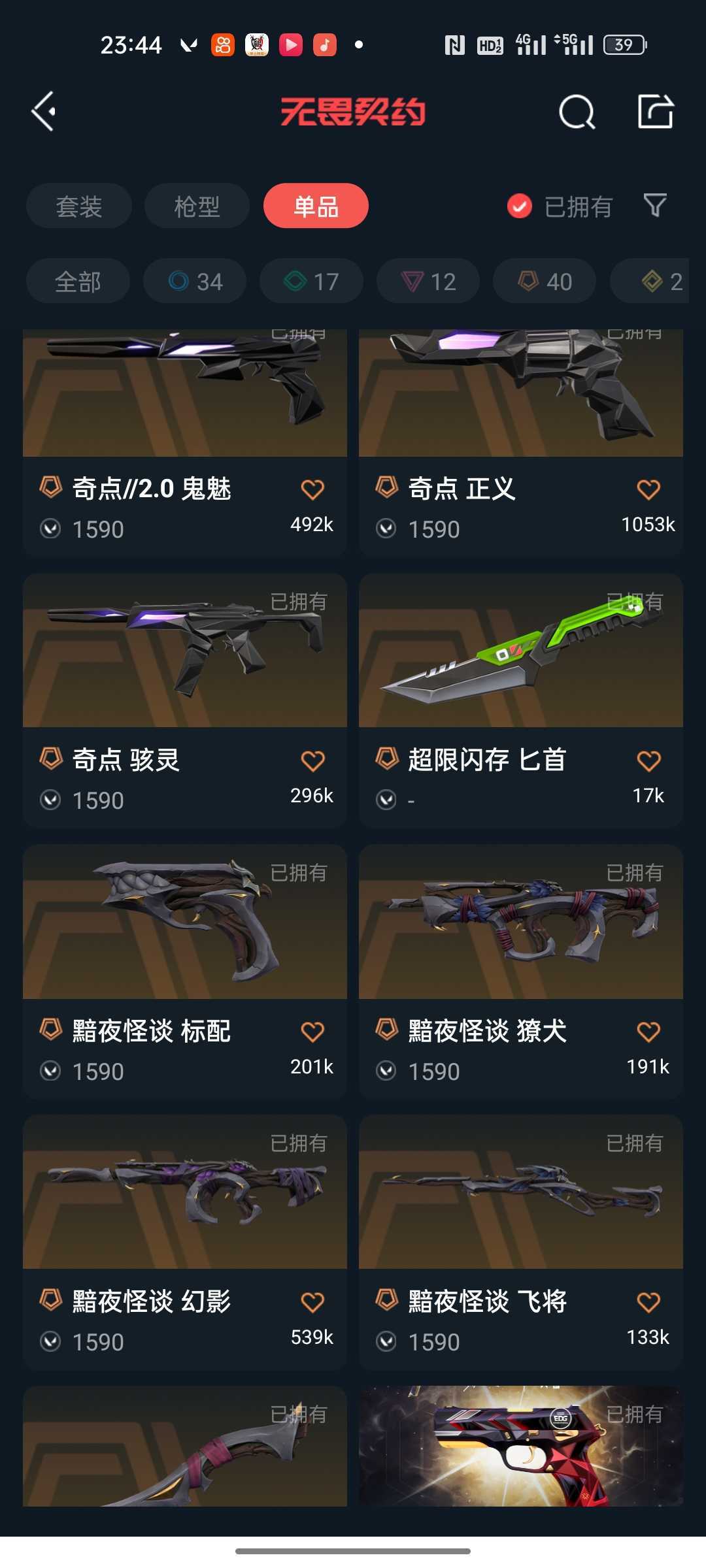Open the 奇点 正义 skin card

(521, 443)
